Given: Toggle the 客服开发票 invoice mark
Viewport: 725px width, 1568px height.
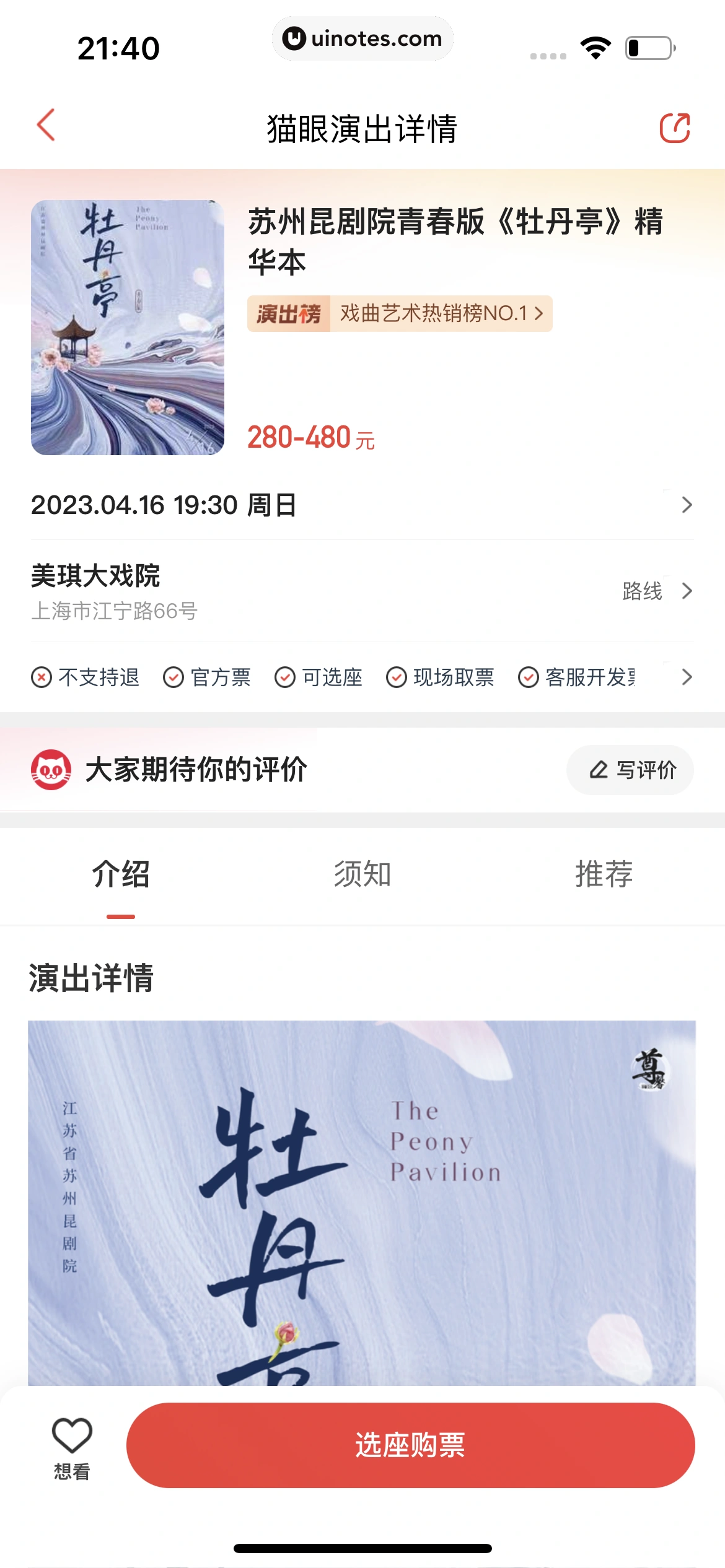Looking at the screenshot, I should pos(529,677).
